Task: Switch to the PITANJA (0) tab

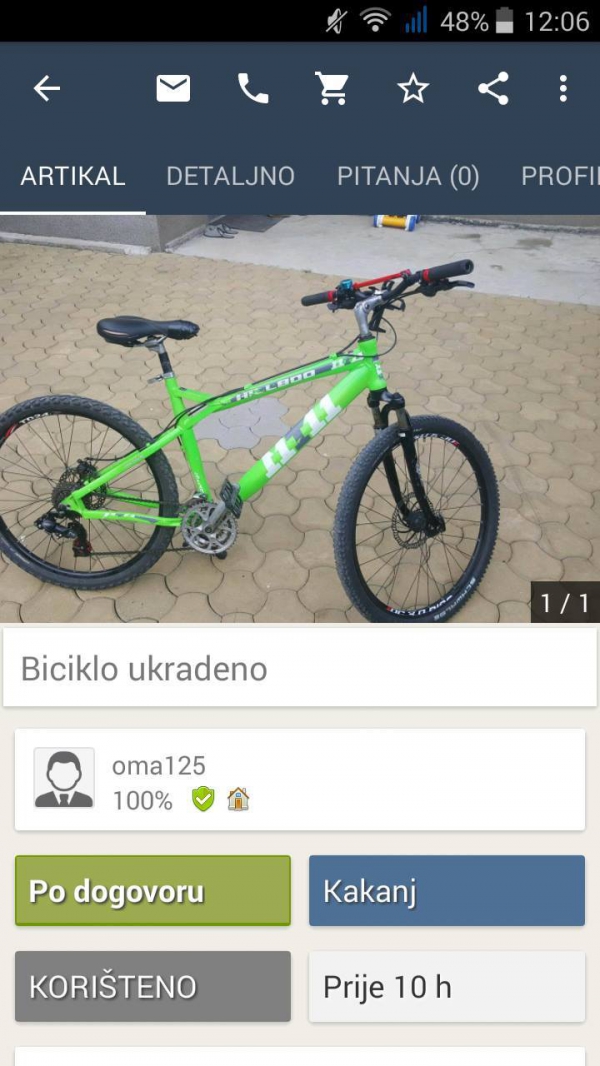Action: [408, 177]
